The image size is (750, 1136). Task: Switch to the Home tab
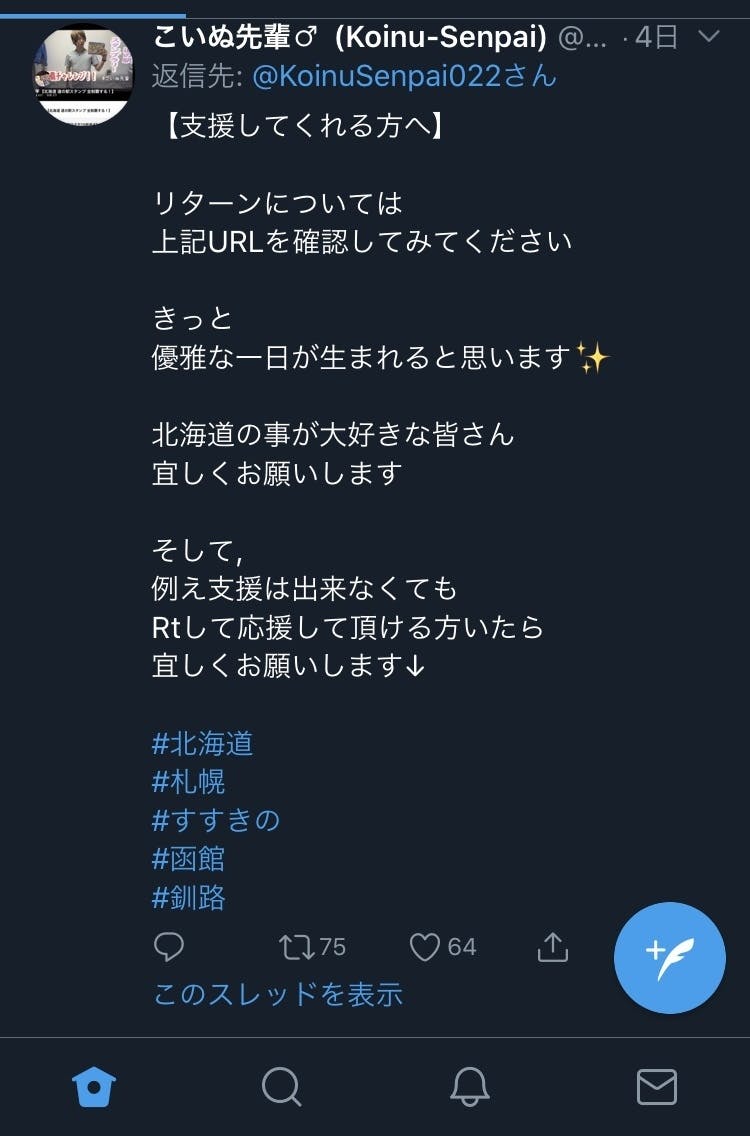click(x=95, y=1086)
